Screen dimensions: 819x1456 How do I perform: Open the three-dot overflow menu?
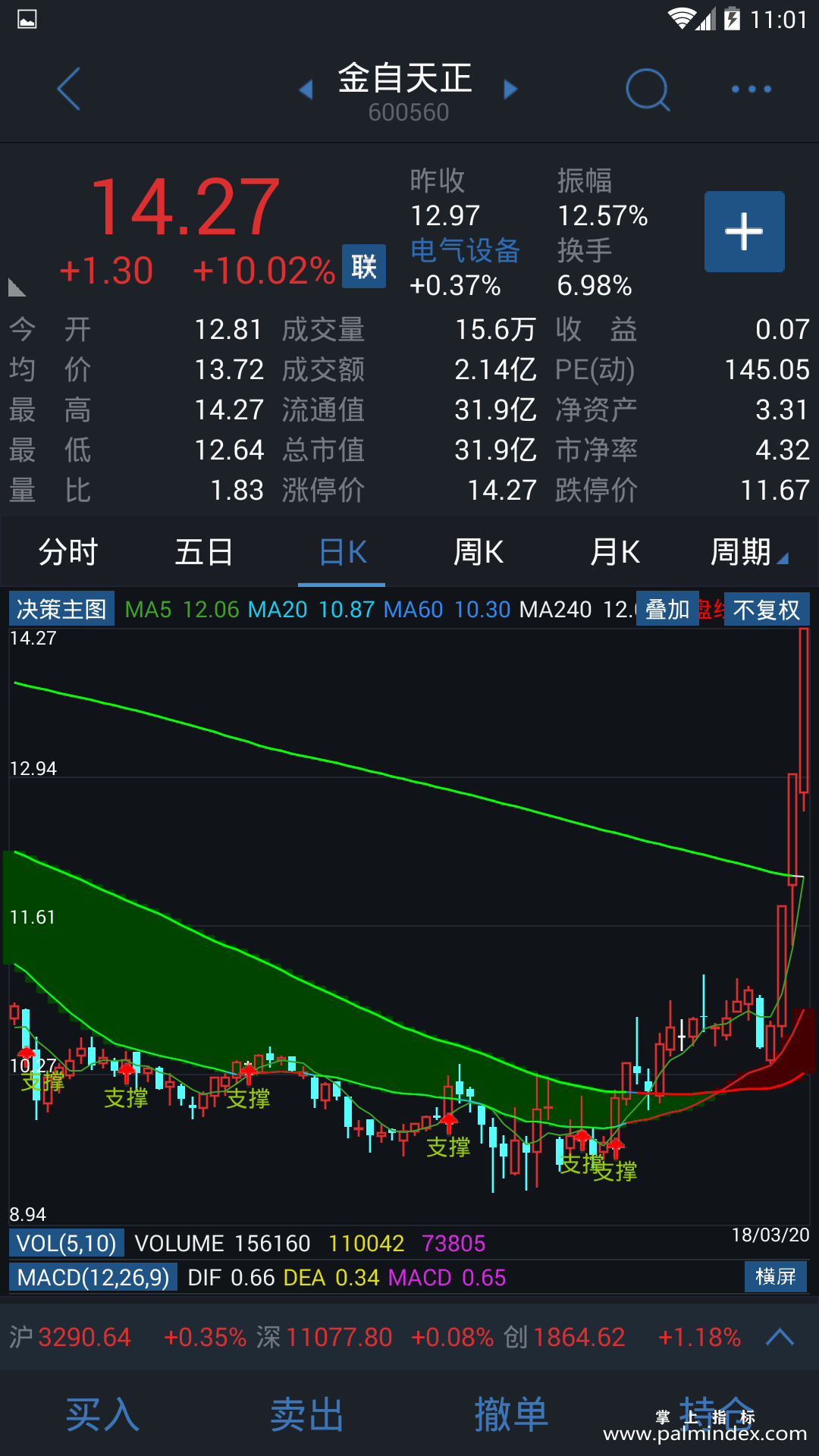pyautogui.click(x=751, y=89)
